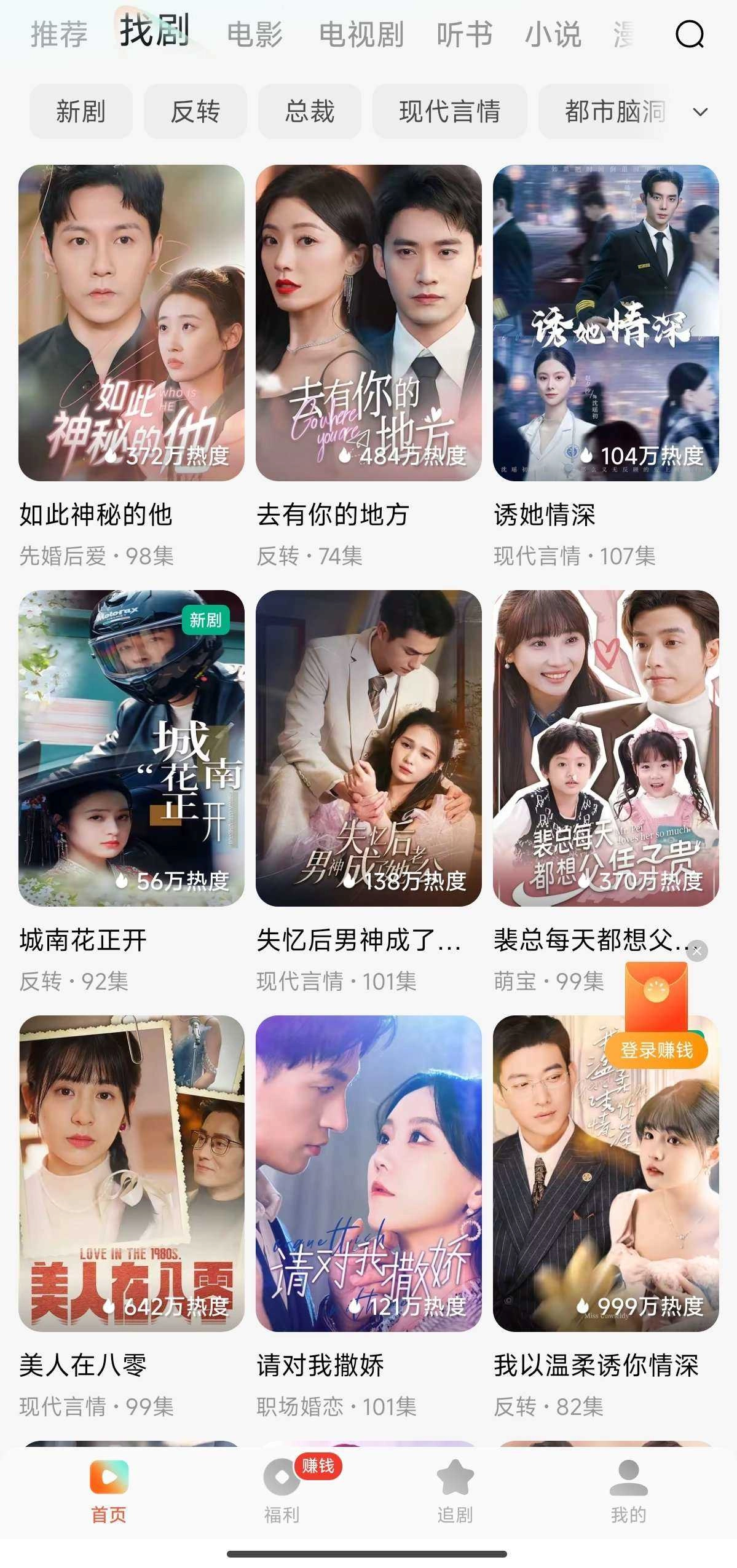Expand the category chips dropdown arrow
Viewport: 737px width, 1568px height.
pos(700,112)
